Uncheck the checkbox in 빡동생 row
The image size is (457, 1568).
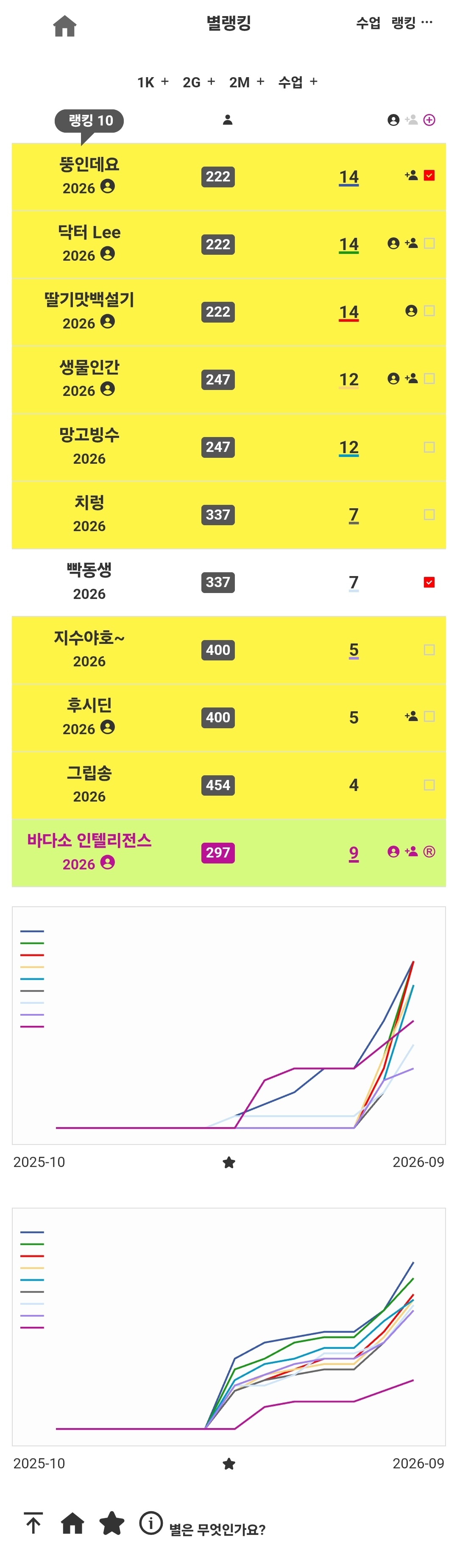coord(429,582)
